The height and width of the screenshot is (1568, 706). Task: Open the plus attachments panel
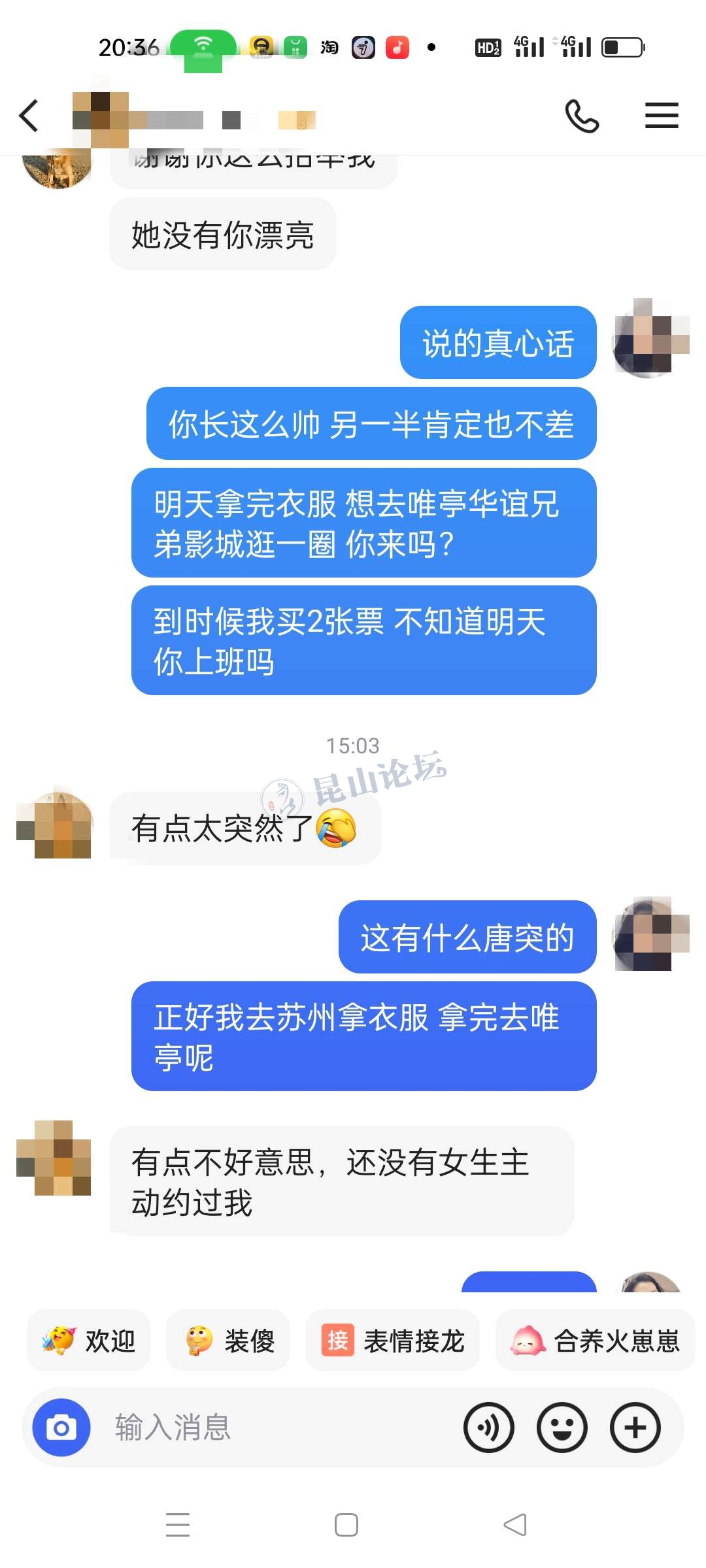(x=635, y=1428)
